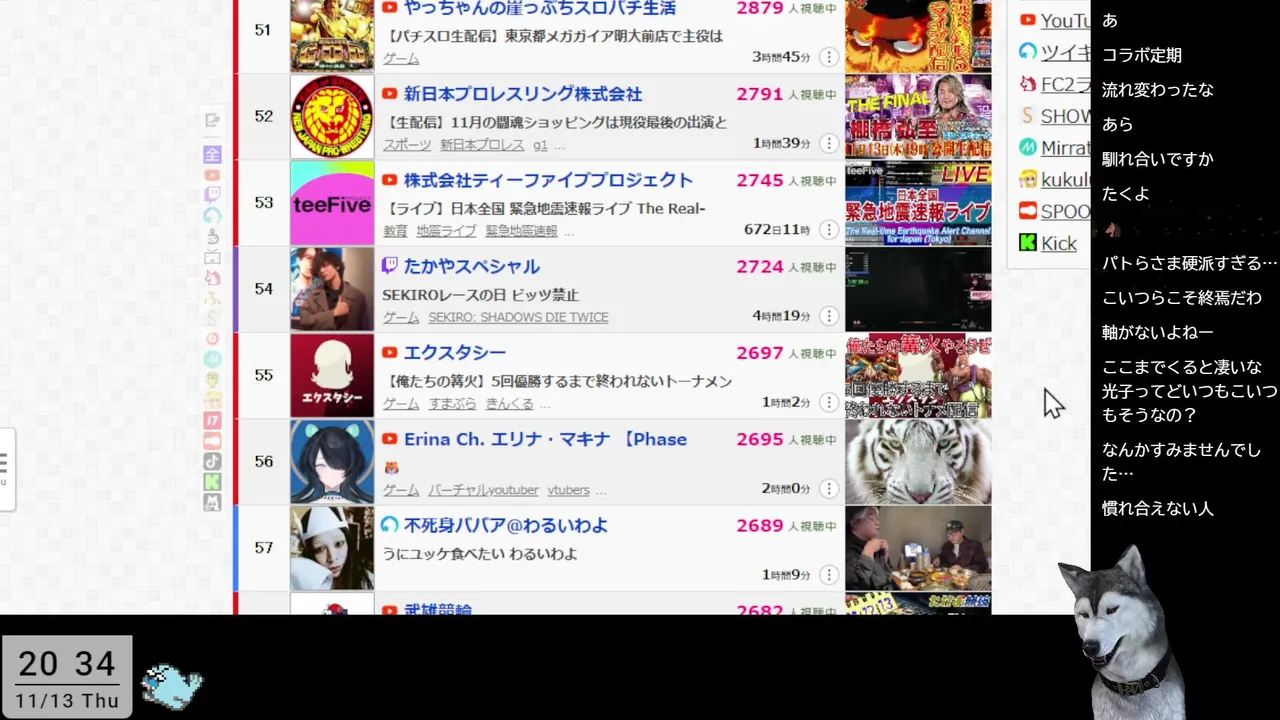The height and width of the screenshot is (720, 1280).
Task: Open the options menu for エクスタシー row
Action: [828, 402]
